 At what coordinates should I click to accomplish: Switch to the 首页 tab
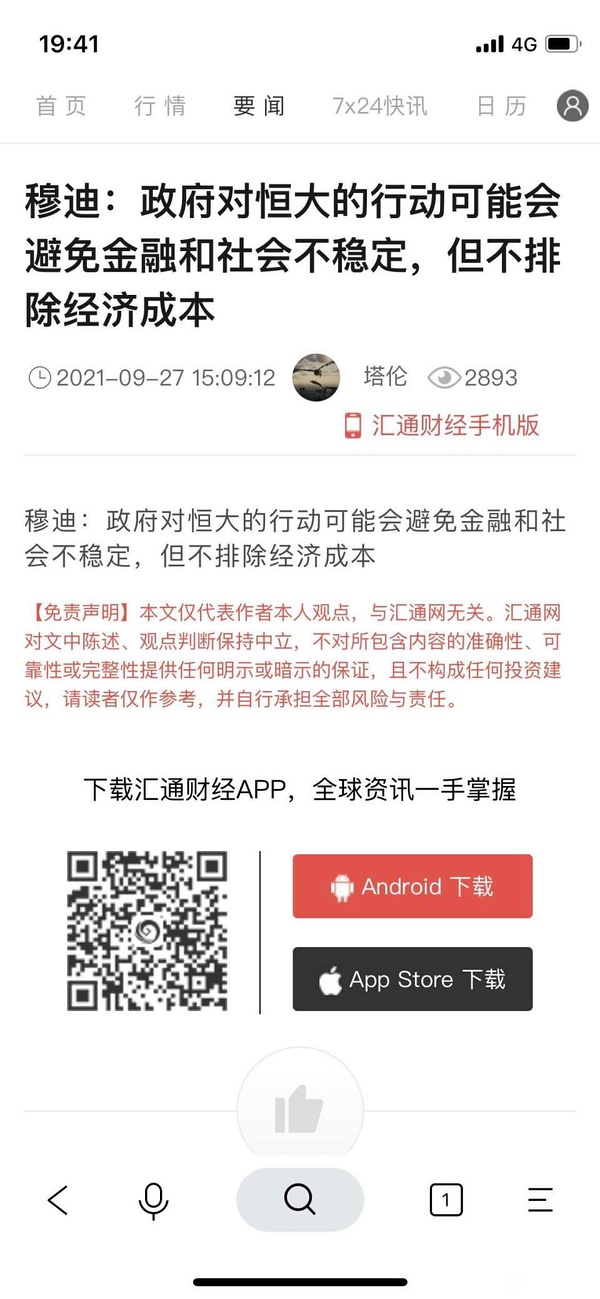(x=61, y=106)
